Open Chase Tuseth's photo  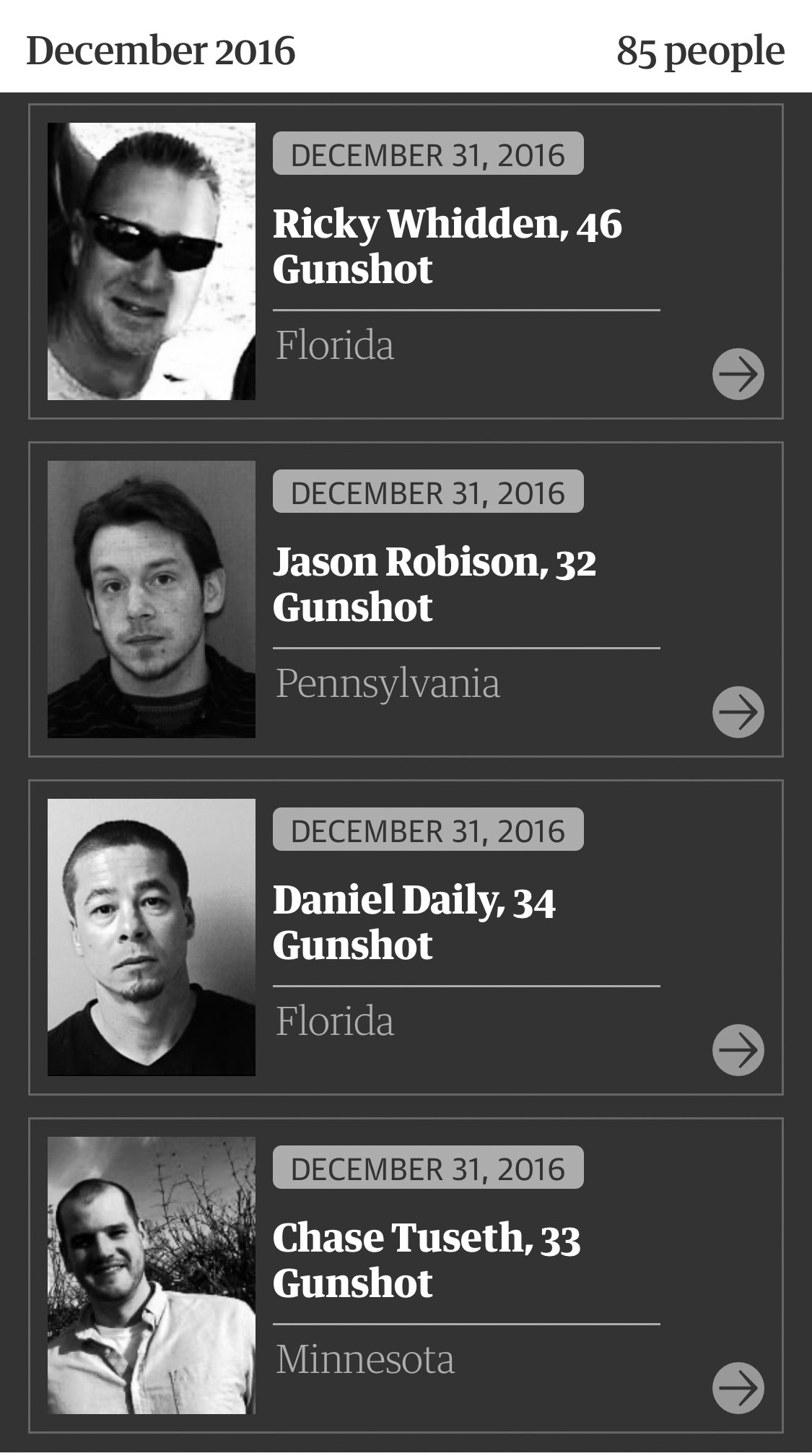(x=152, y=1275)
